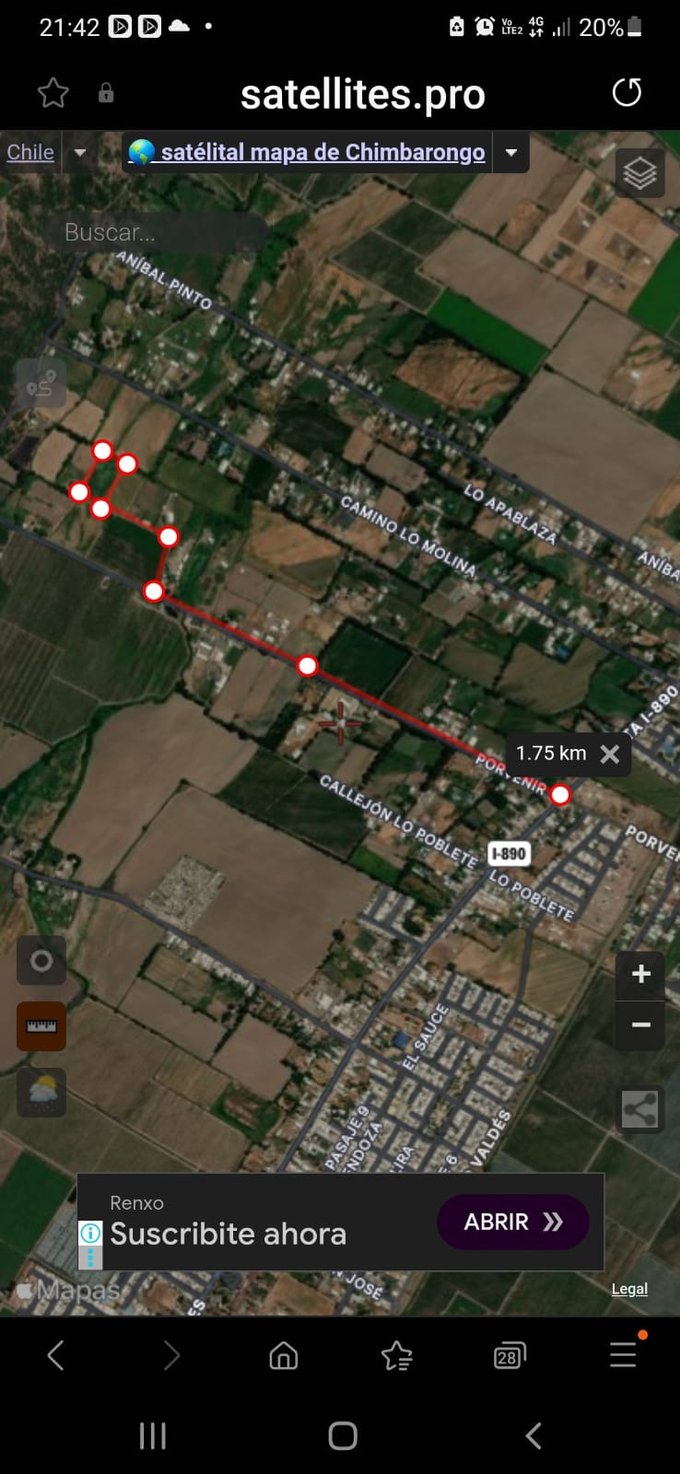Image resolution: width=680 pixels, height=1474 pixels.
Task: Open the browser tabs switcher showing 28
Action: coord(510,1356)
